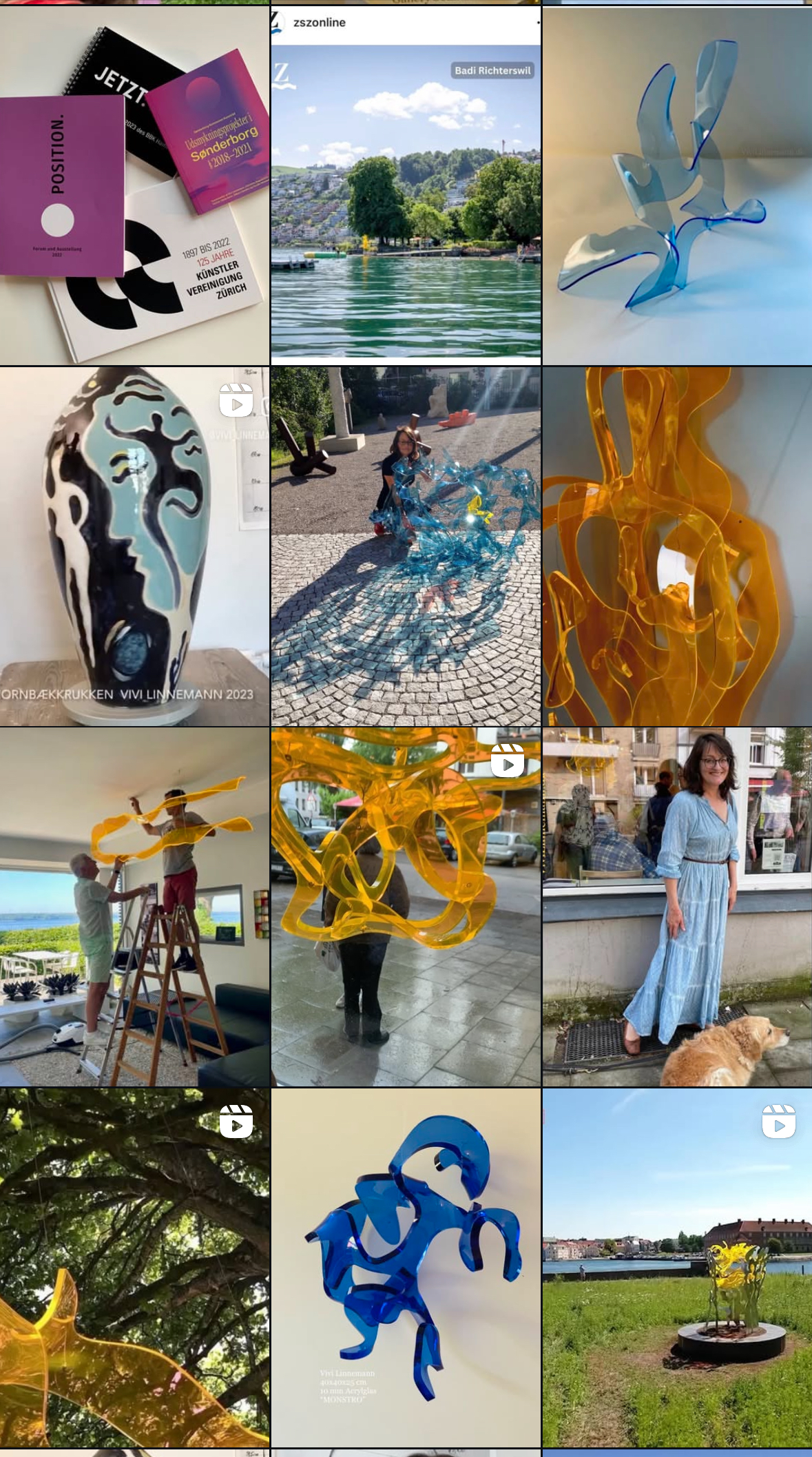This screenshot has height=1457, width=812.
Task: Open the light blue acrylic sculpture post
Action: pos(677,186)
